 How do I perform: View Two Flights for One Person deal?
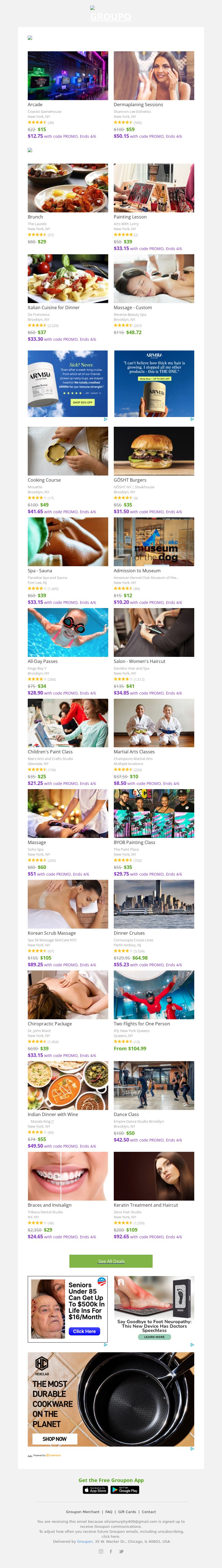pyautogui.click(x=154, y=995)
